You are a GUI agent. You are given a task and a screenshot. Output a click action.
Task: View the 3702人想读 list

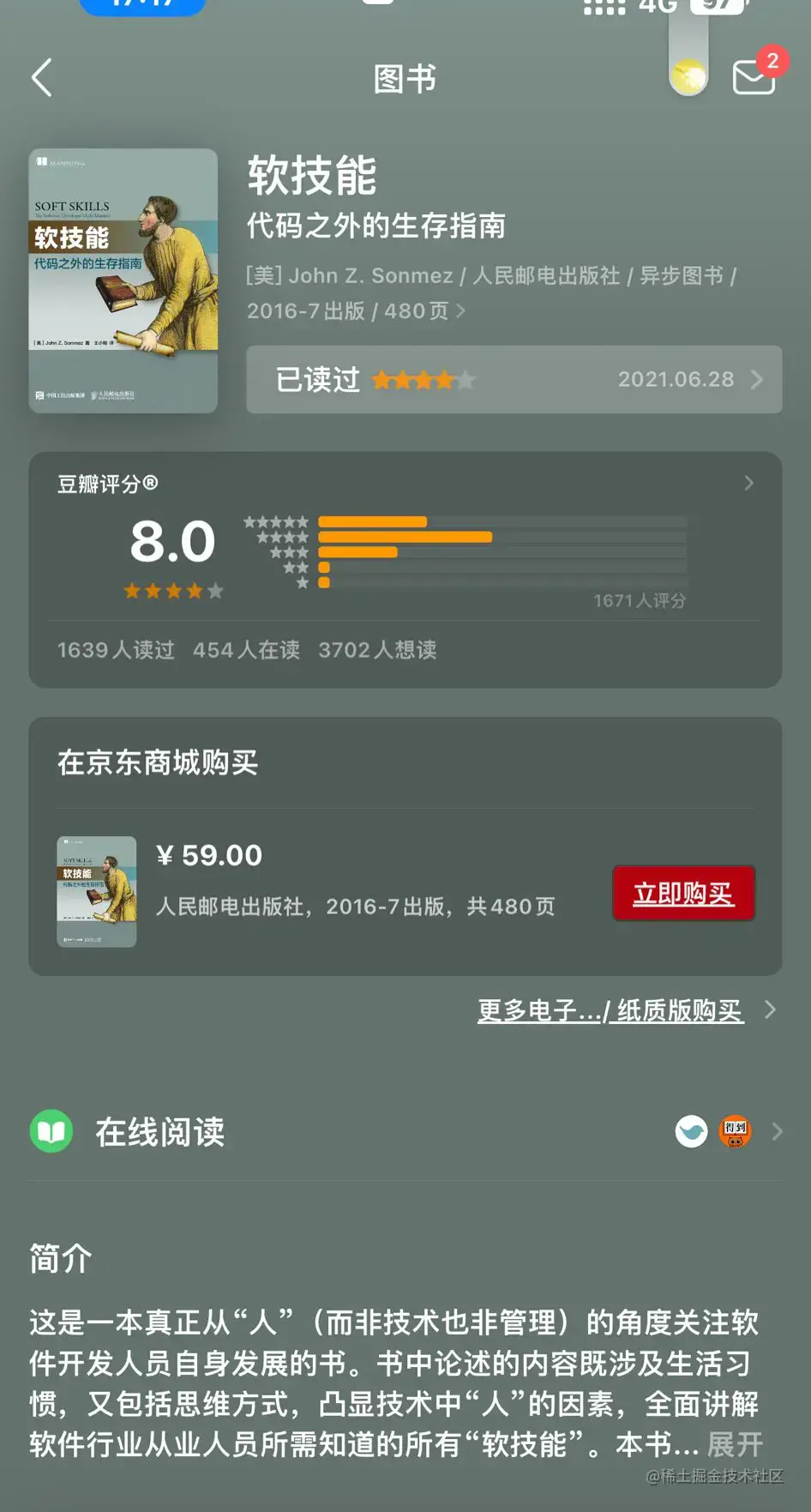[x=376, y=650]
